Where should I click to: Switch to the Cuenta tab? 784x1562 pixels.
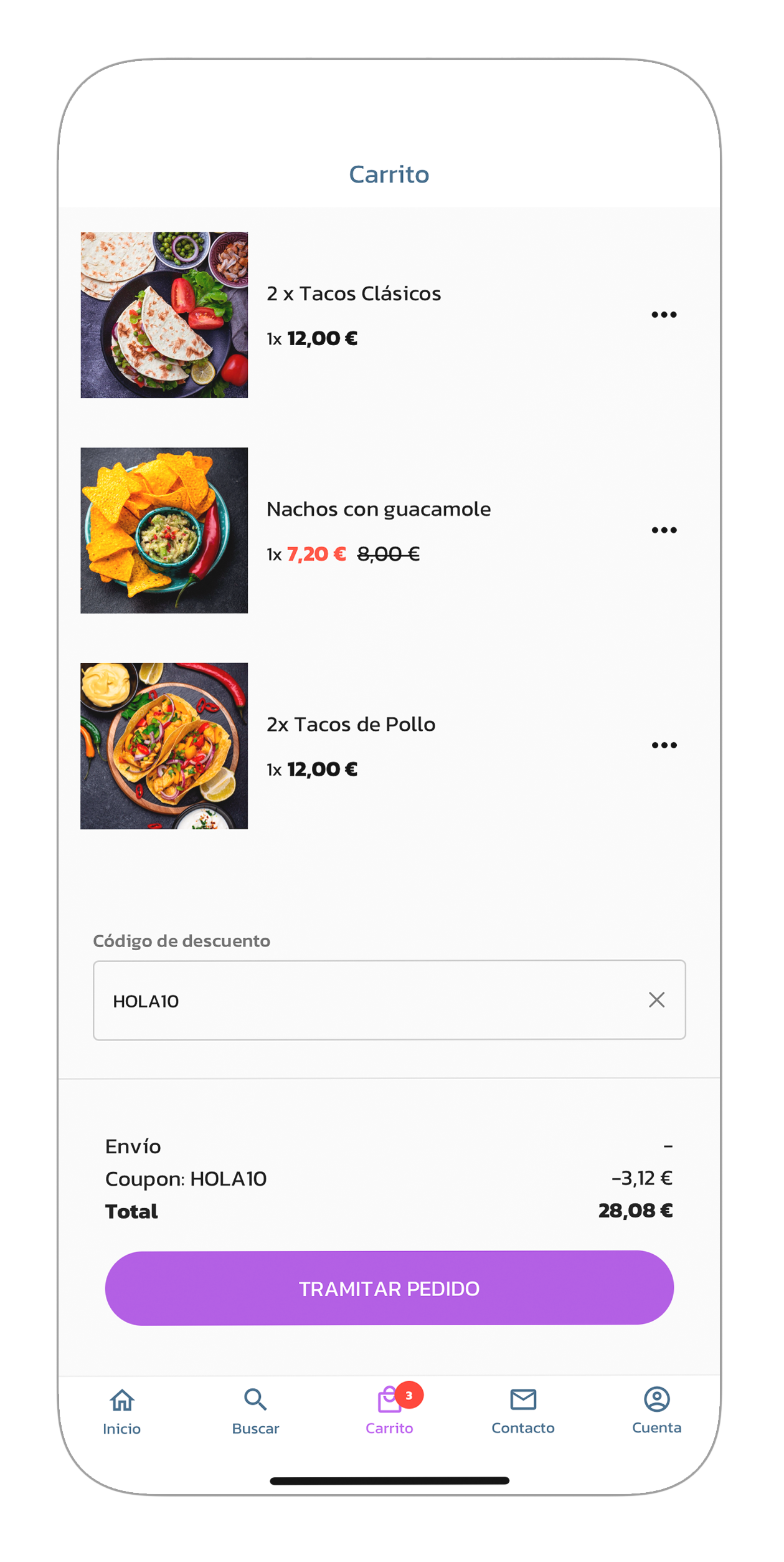[656, 1411]
